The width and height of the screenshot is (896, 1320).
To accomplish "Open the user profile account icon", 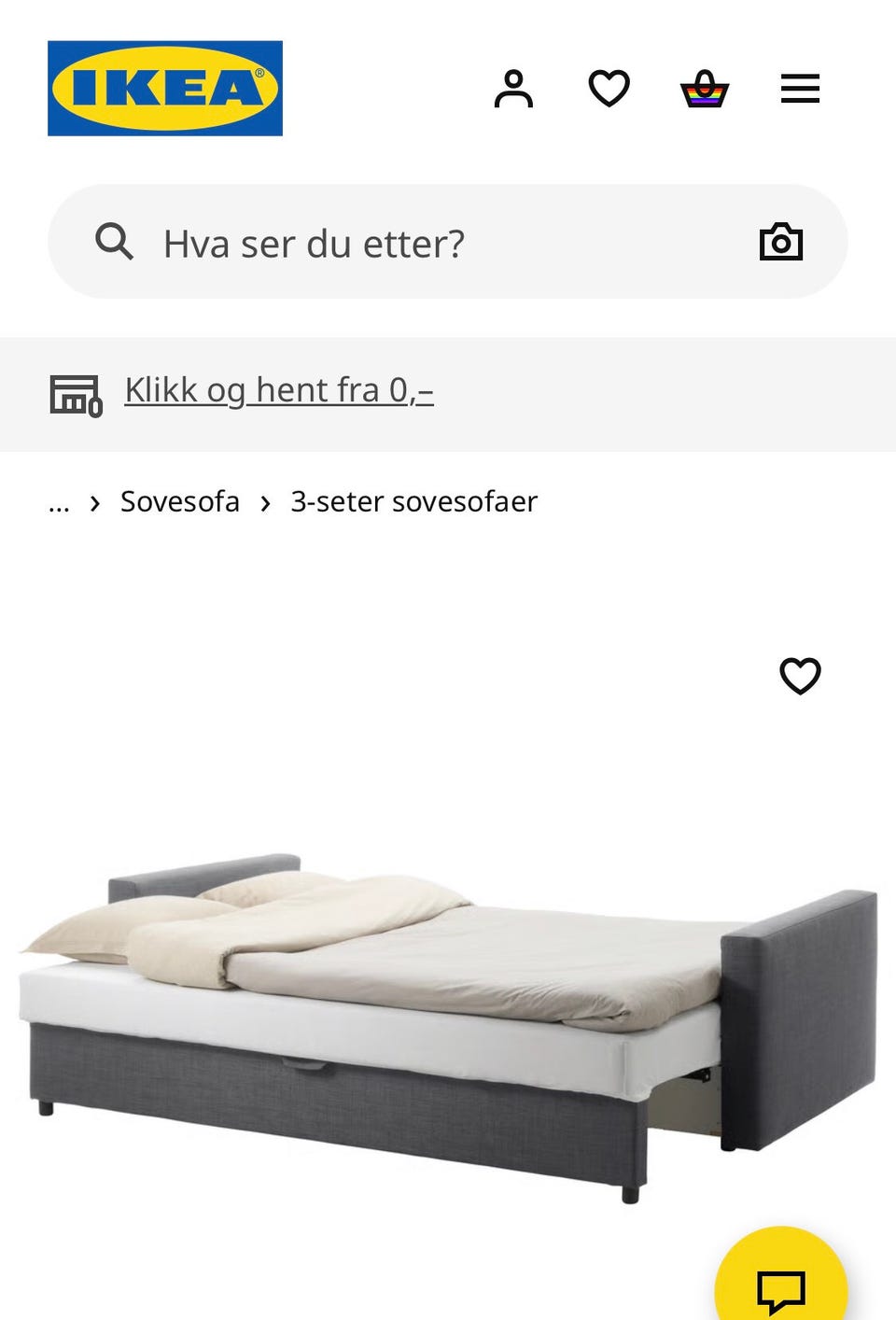I will pyautogui.click(x=514, y=89).
